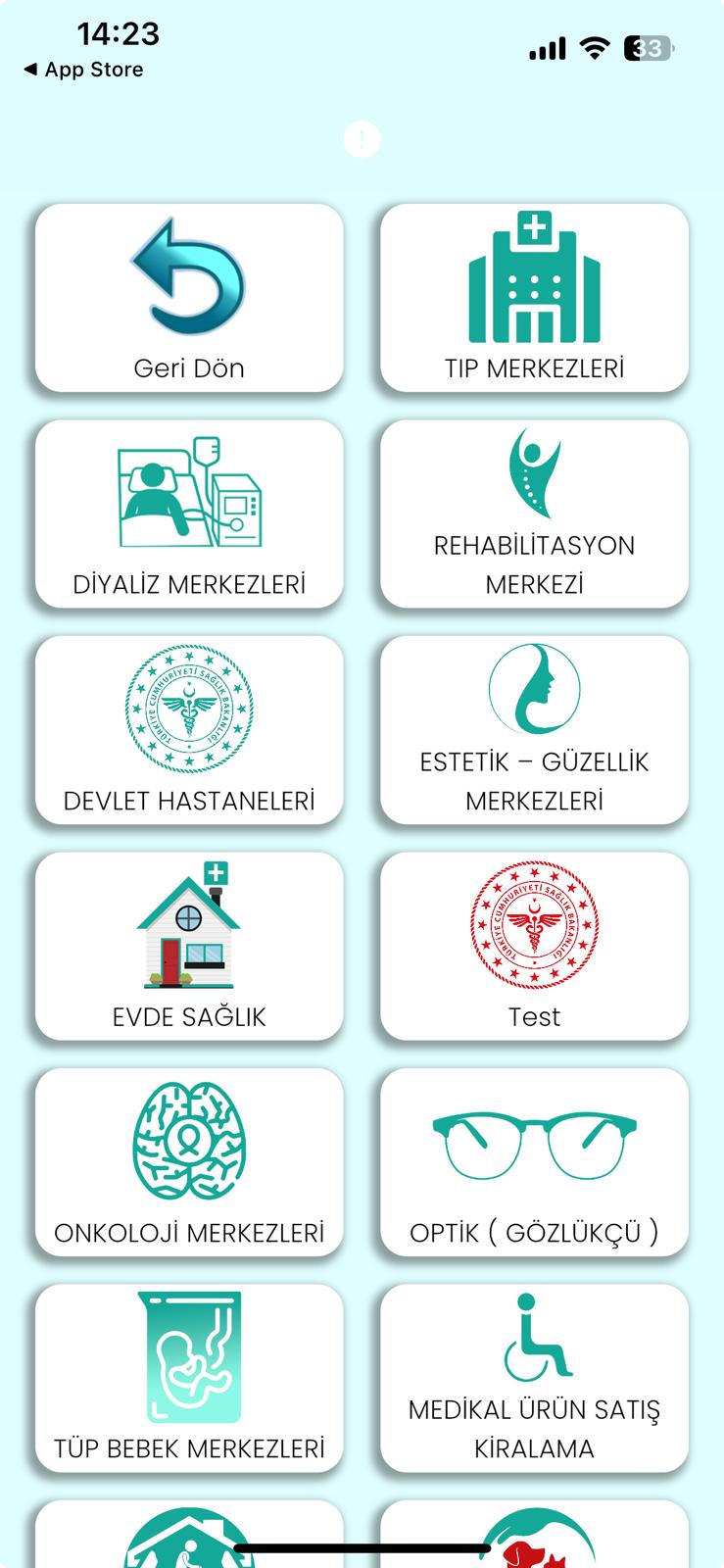Tap the wheelchair icon for medical product rental
Screen dimensions: 724x1568
(x=533, y=1338)
